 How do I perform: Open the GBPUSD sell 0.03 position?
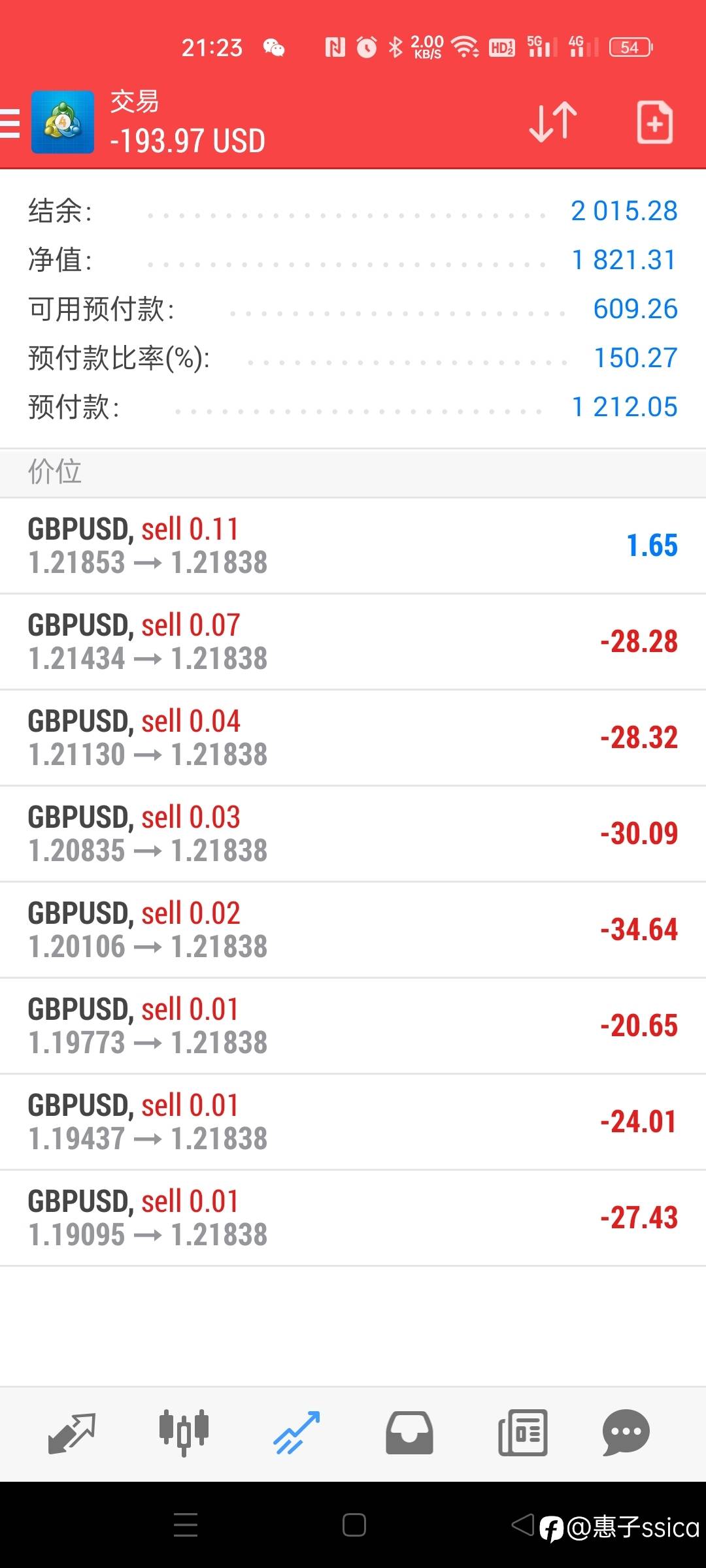click(x=353, y=834)
